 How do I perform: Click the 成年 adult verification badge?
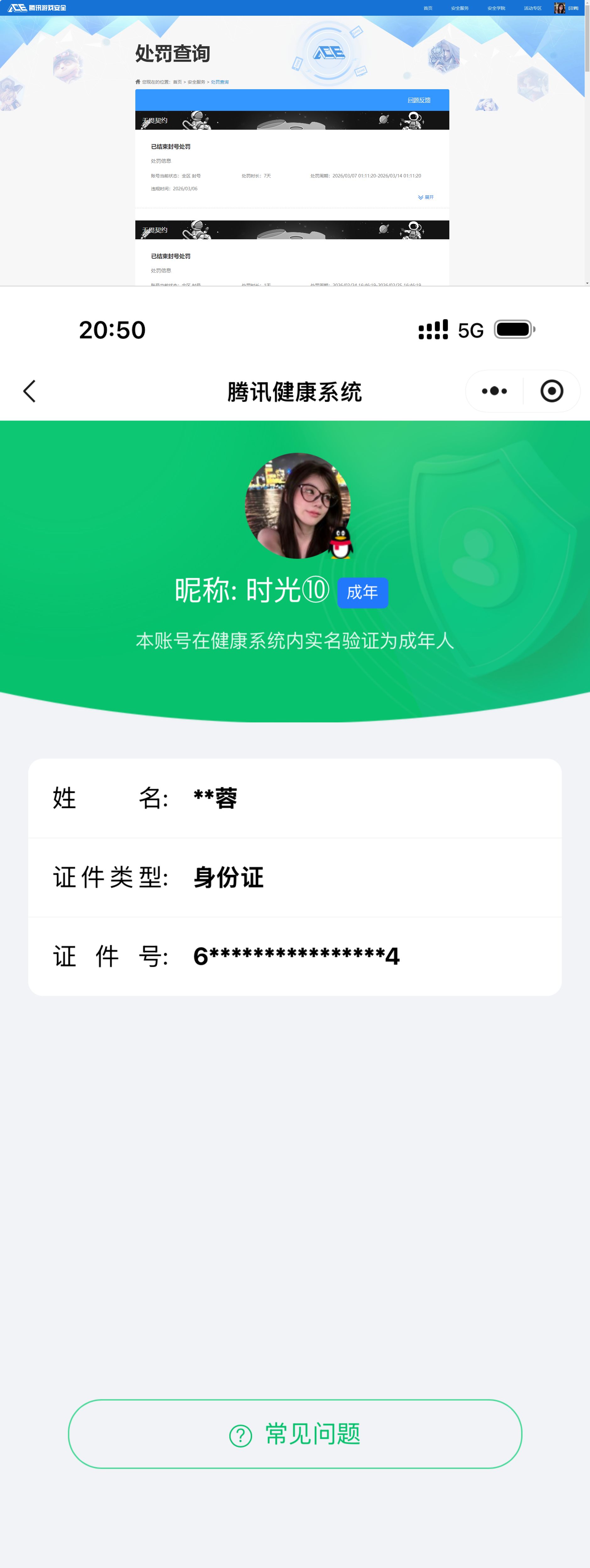364,592
